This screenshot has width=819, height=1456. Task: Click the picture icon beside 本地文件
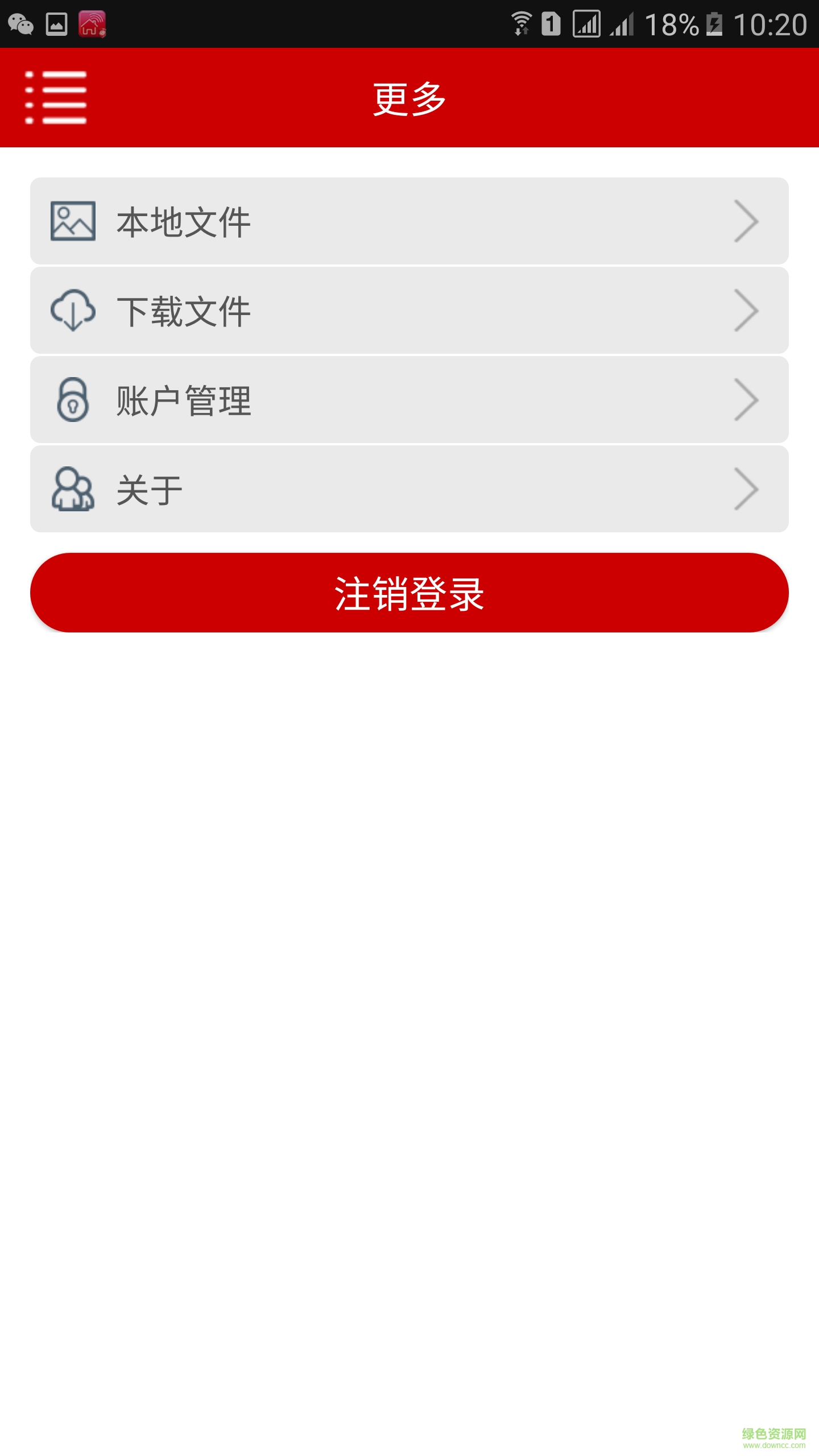click(x=71, y=221)
